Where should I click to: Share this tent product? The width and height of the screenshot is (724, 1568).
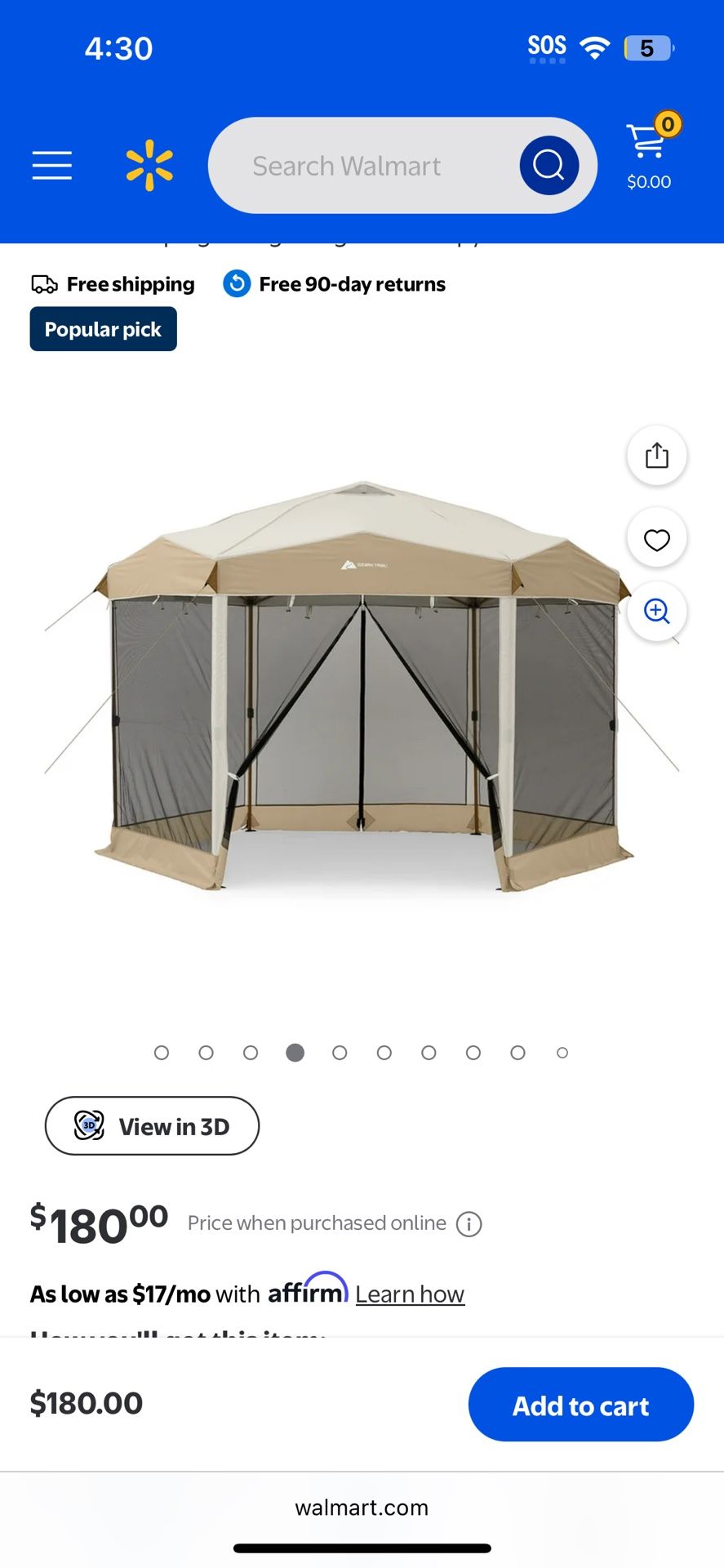tap(656, 456)
